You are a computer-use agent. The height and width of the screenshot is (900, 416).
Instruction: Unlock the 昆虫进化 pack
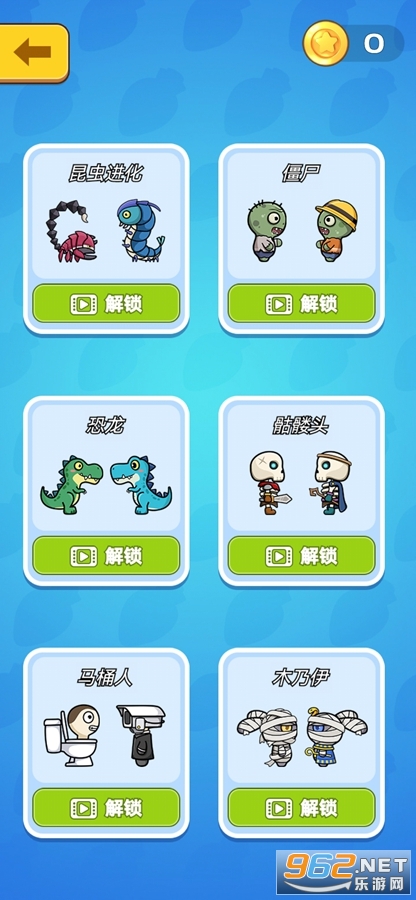coord(106,304)
